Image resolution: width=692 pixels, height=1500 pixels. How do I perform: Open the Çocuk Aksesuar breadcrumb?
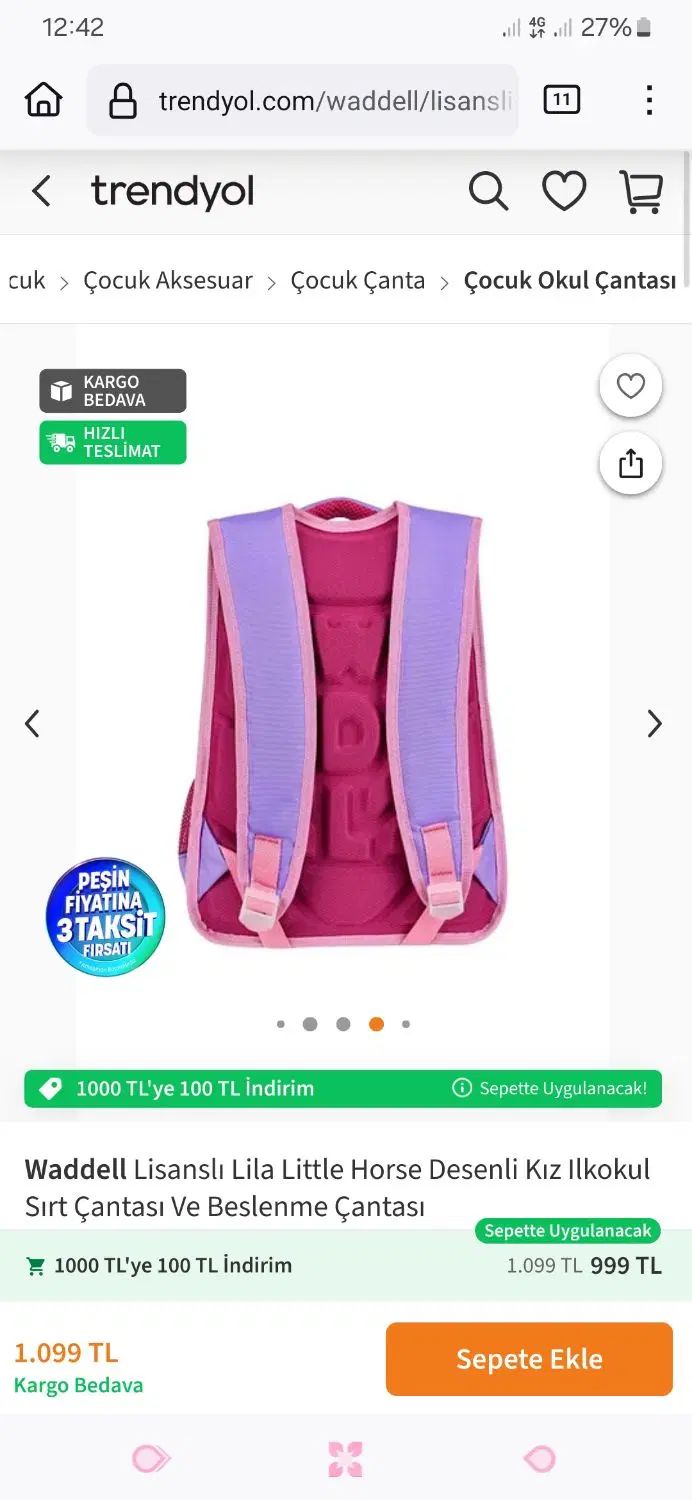pos(168,281)
